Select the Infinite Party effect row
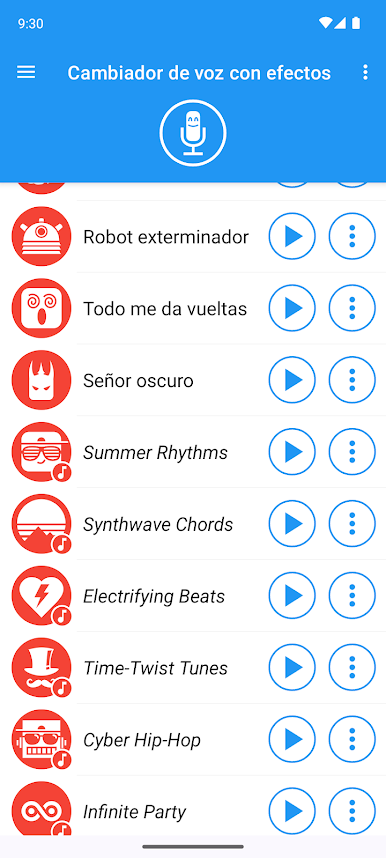The height and width of the screenshot is (858, 386). pos(193,808)
